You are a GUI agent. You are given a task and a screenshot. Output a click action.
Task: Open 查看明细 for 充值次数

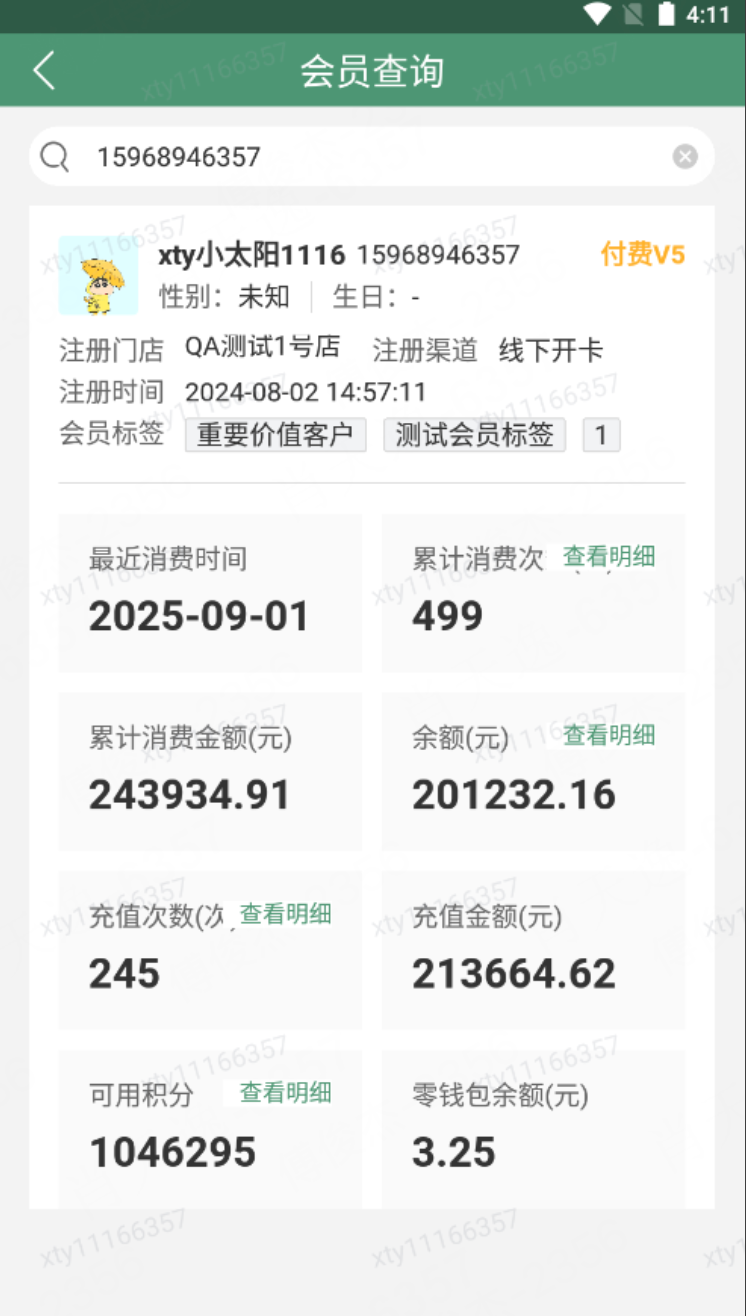[285, 914]
